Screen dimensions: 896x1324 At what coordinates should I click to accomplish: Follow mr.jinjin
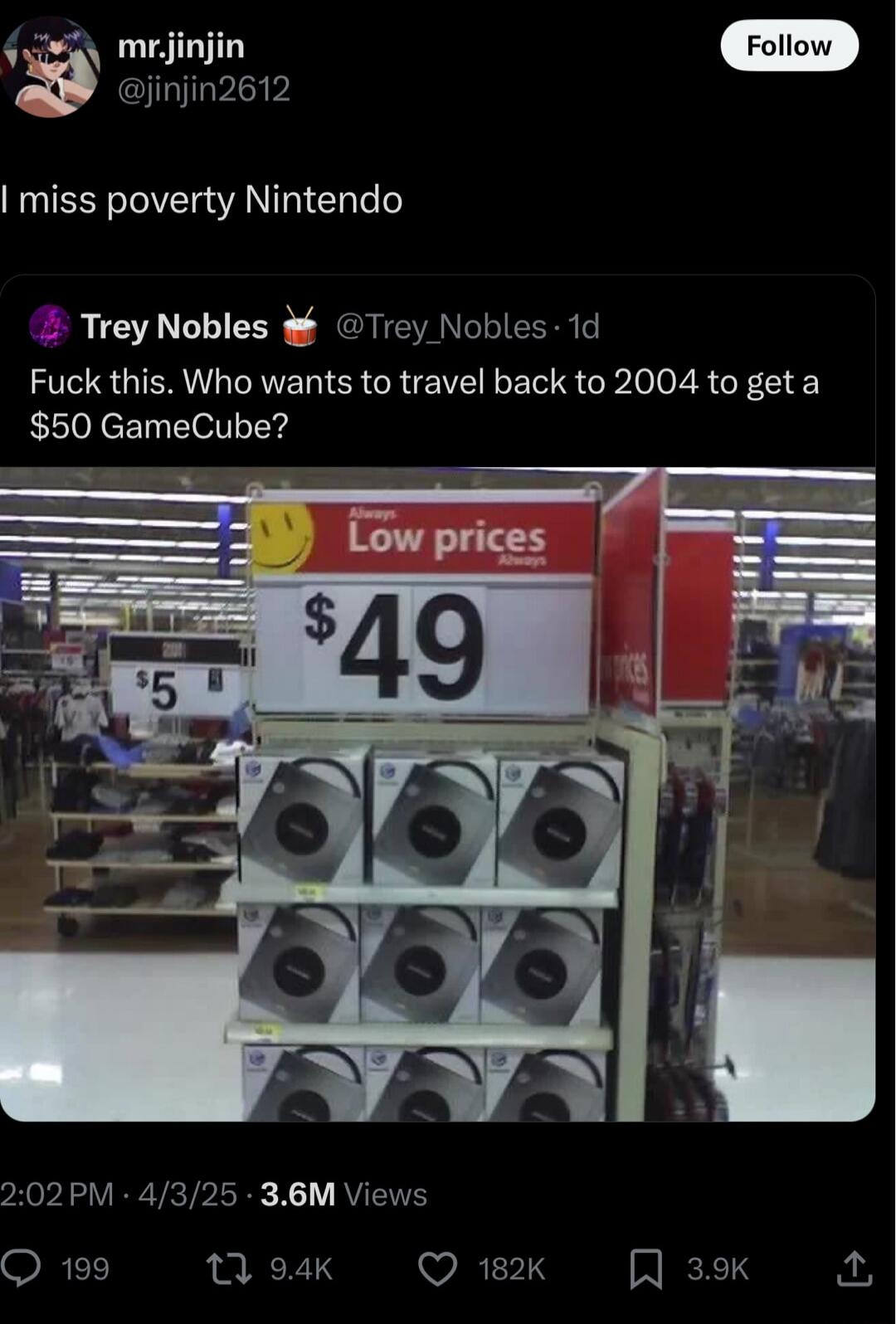788,46
